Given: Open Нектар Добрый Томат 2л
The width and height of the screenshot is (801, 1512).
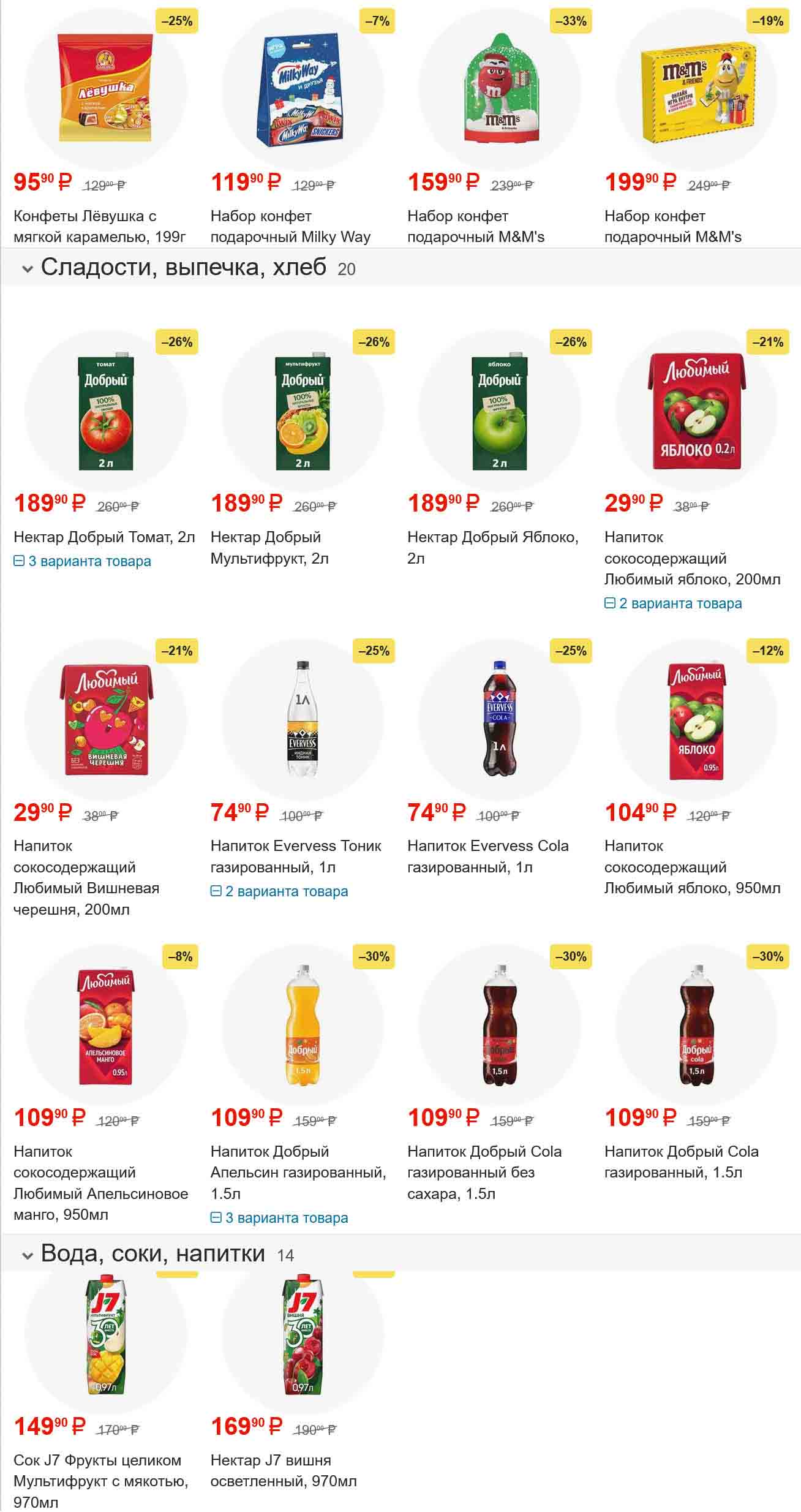Looking at the screenshot, I should click(104, 537).
